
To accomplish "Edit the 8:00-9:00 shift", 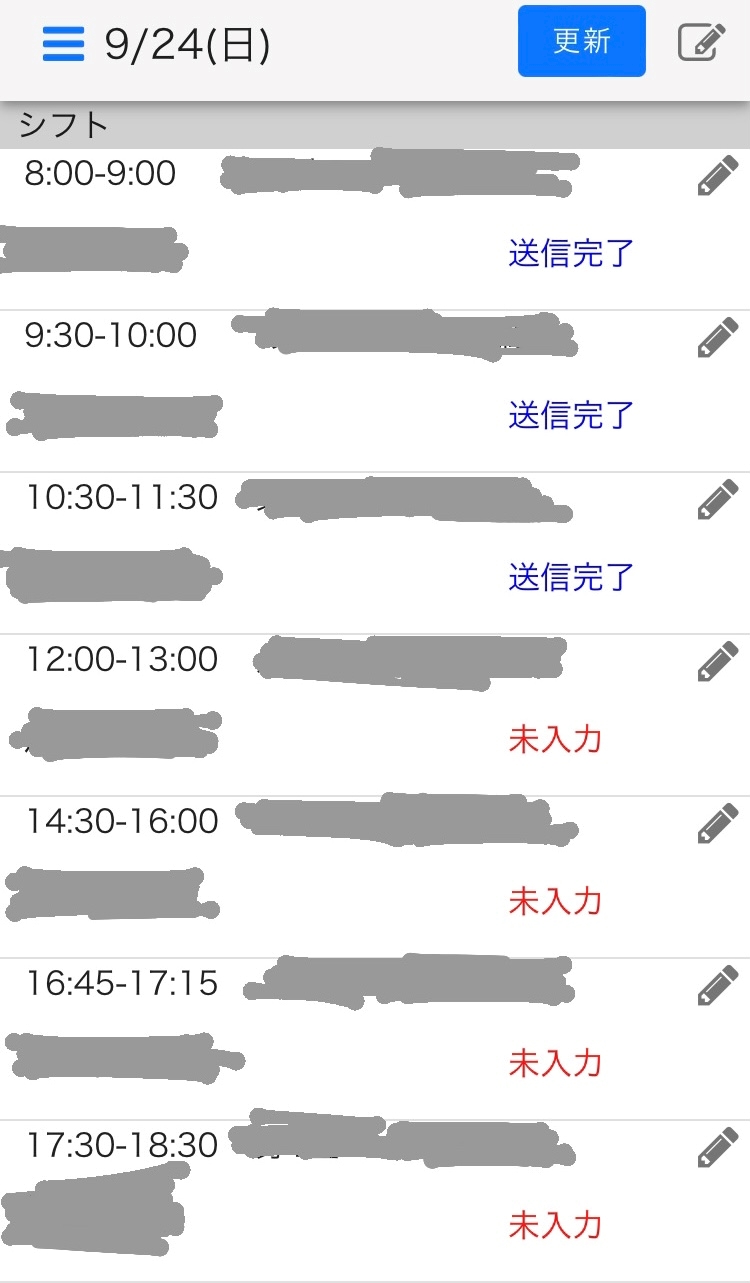I will [x=718, y=176].
